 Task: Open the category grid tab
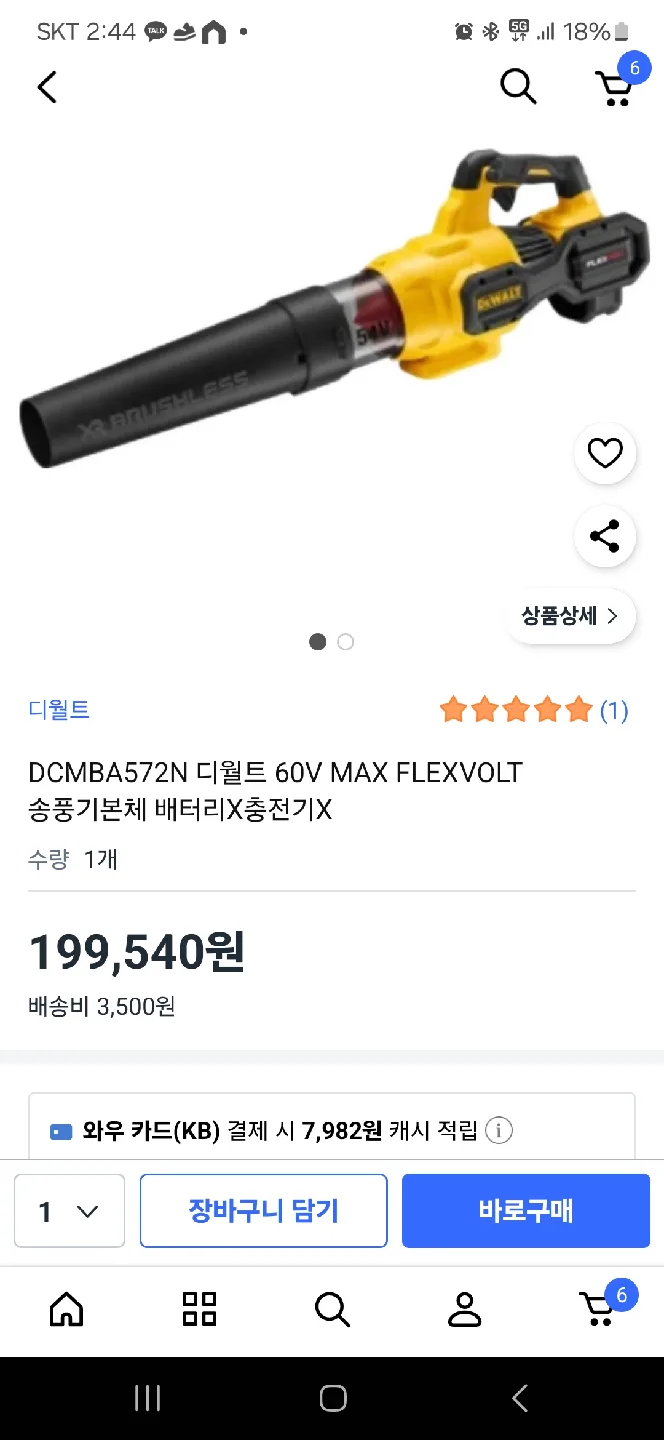pyautogui.click(x=199, y=1308)
